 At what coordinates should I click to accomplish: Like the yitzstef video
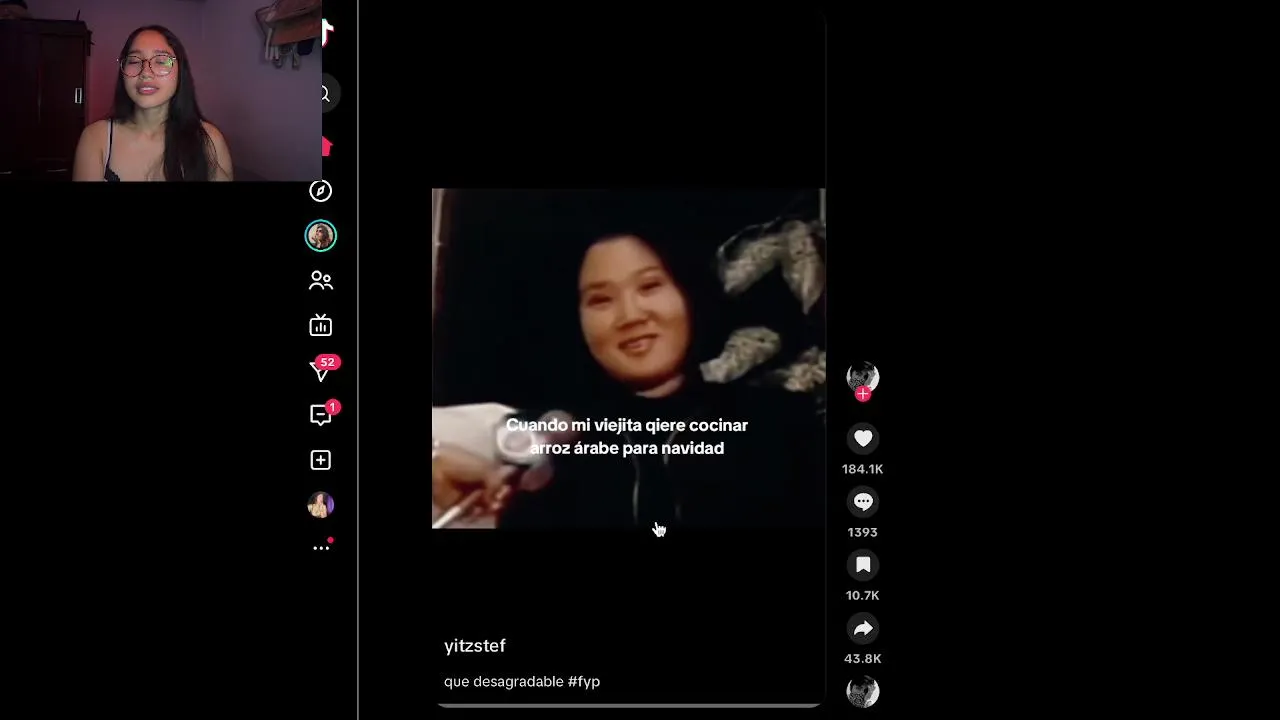click(x=863, y=439)
